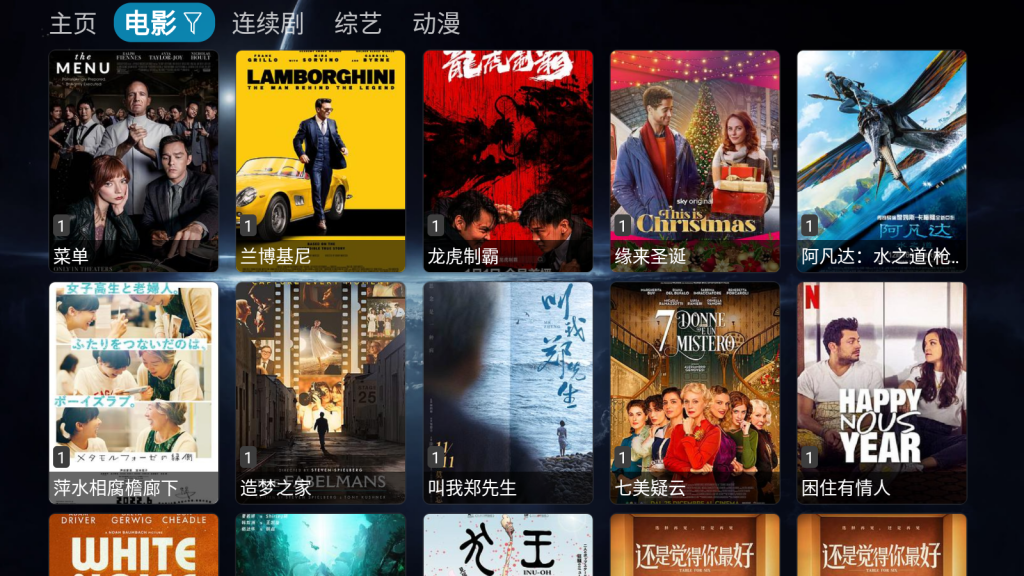
Task: Tap the 阿凡达：水之道 poster
Action: click(882, 160)
